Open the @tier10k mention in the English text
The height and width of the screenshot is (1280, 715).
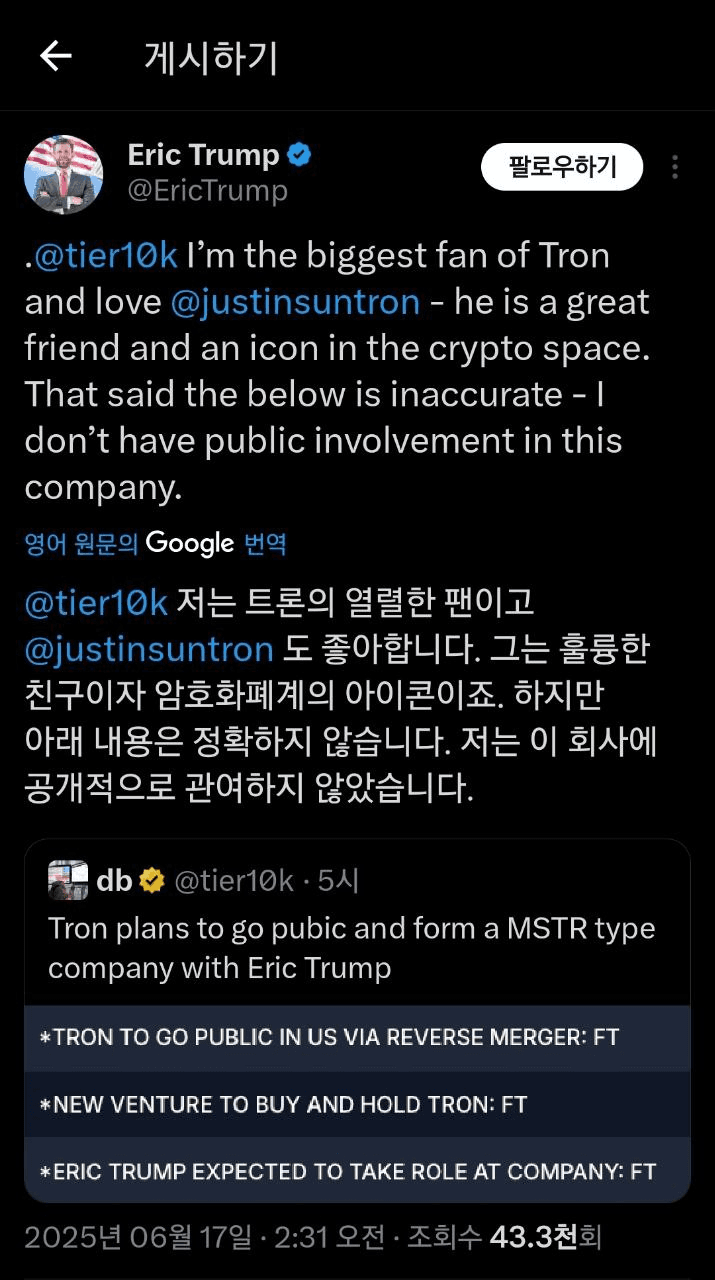click(106, 256)
